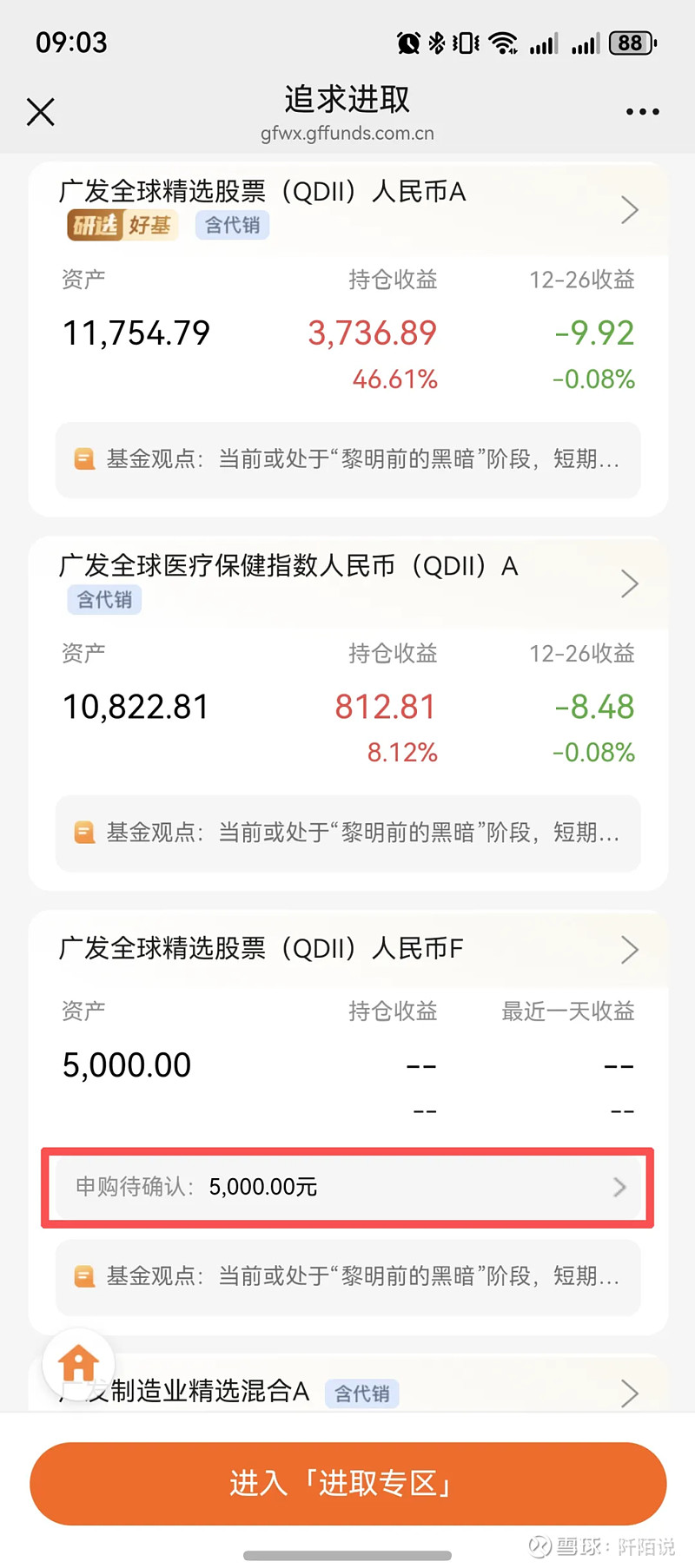The width and height of the screenshot is (695, 1568).
Task: Tap the 含代销 tag beside 制造业精选混合A
Action: coord(362,1393)
